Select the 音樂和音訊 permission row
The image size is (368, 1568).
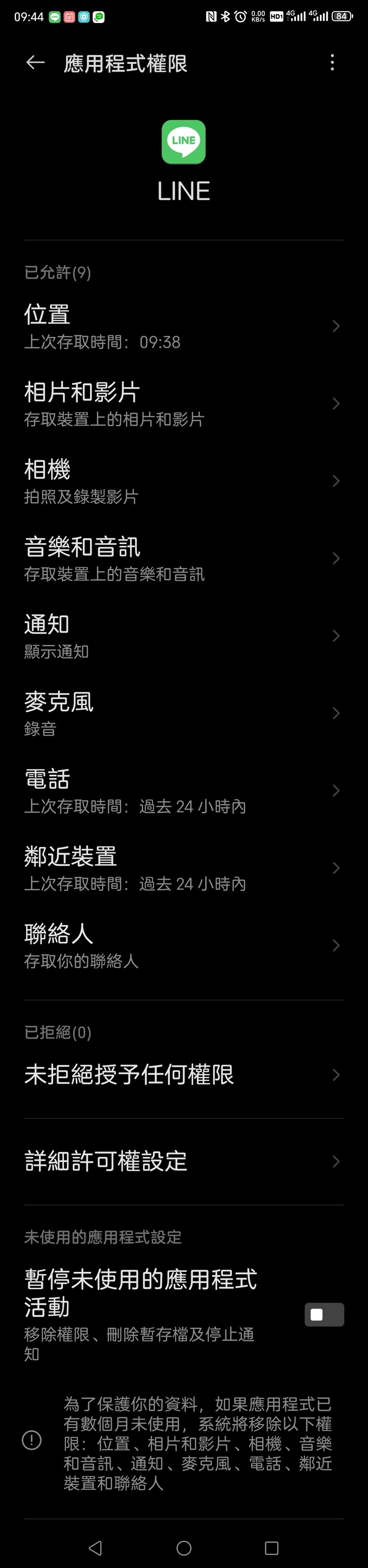tap(183, 558)
